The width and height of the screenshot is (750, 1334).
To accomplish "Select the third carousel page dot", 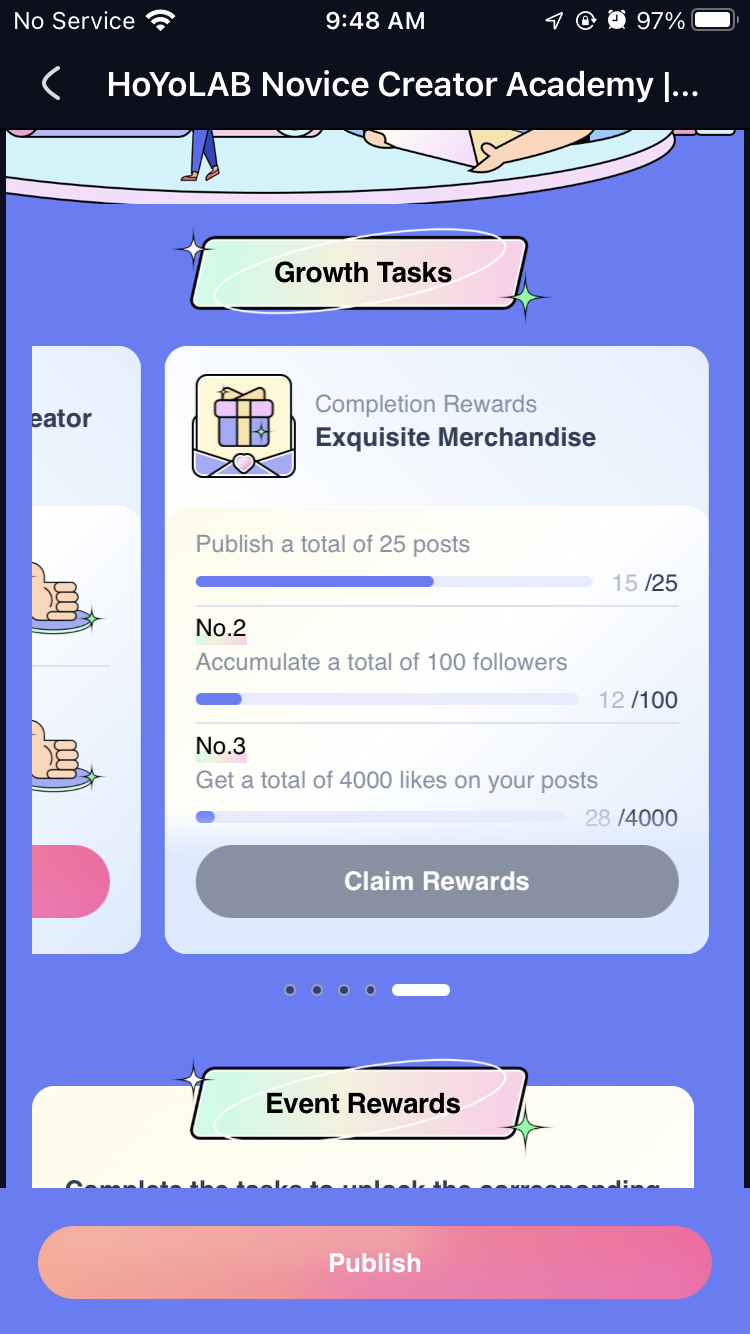I will 344,990.
